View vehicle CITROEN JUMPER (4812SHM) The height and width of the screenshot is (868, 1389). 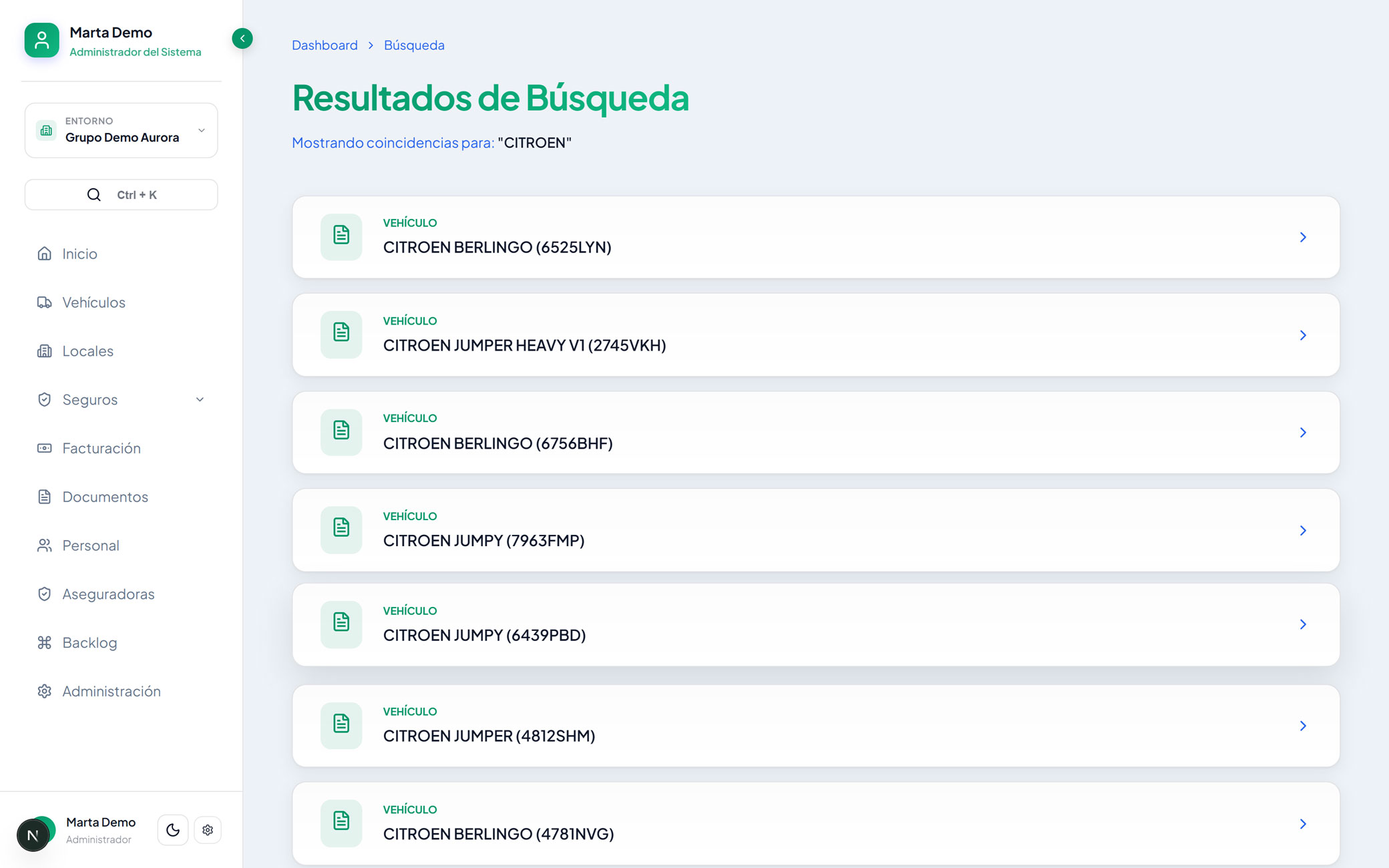[816, 726]
